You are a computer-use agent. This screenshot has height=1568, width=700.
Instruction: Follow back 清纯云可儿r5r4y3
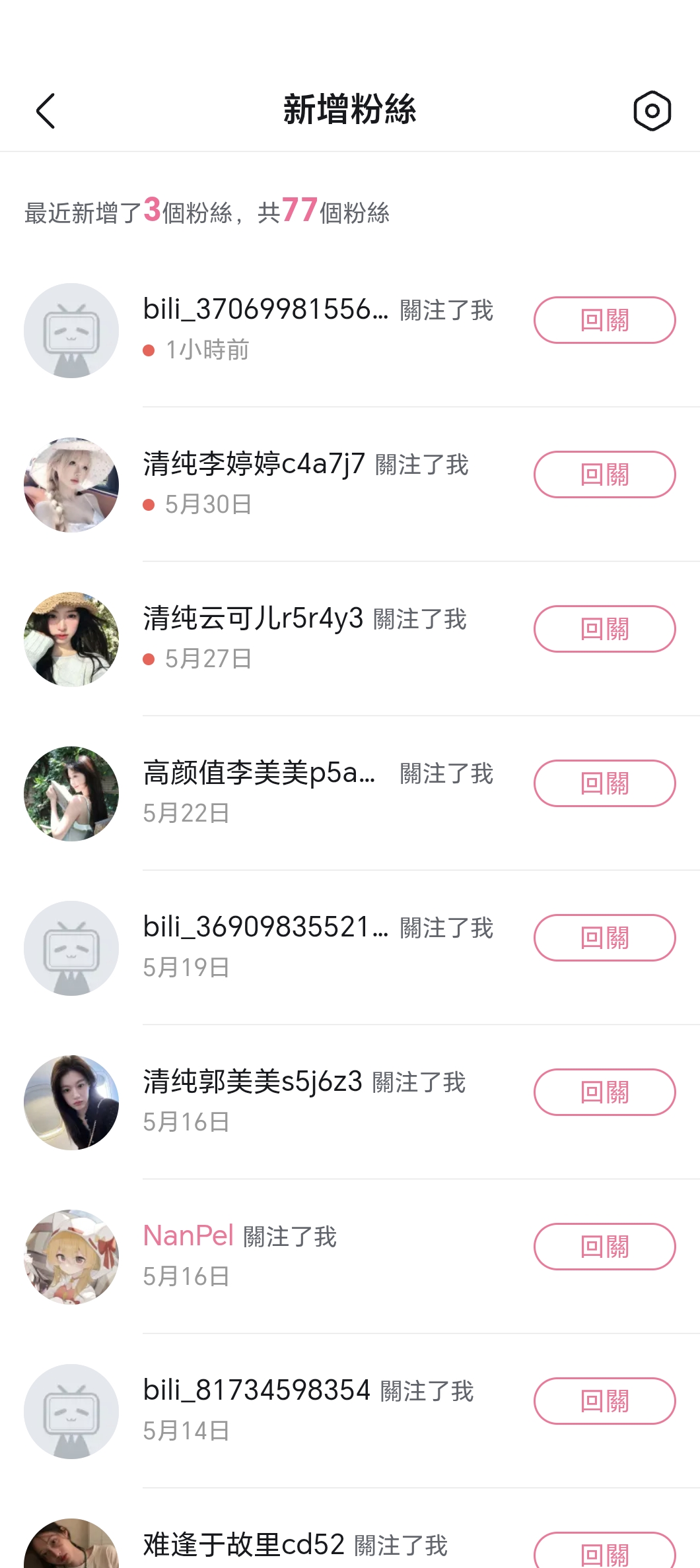[x=604, y=629]
